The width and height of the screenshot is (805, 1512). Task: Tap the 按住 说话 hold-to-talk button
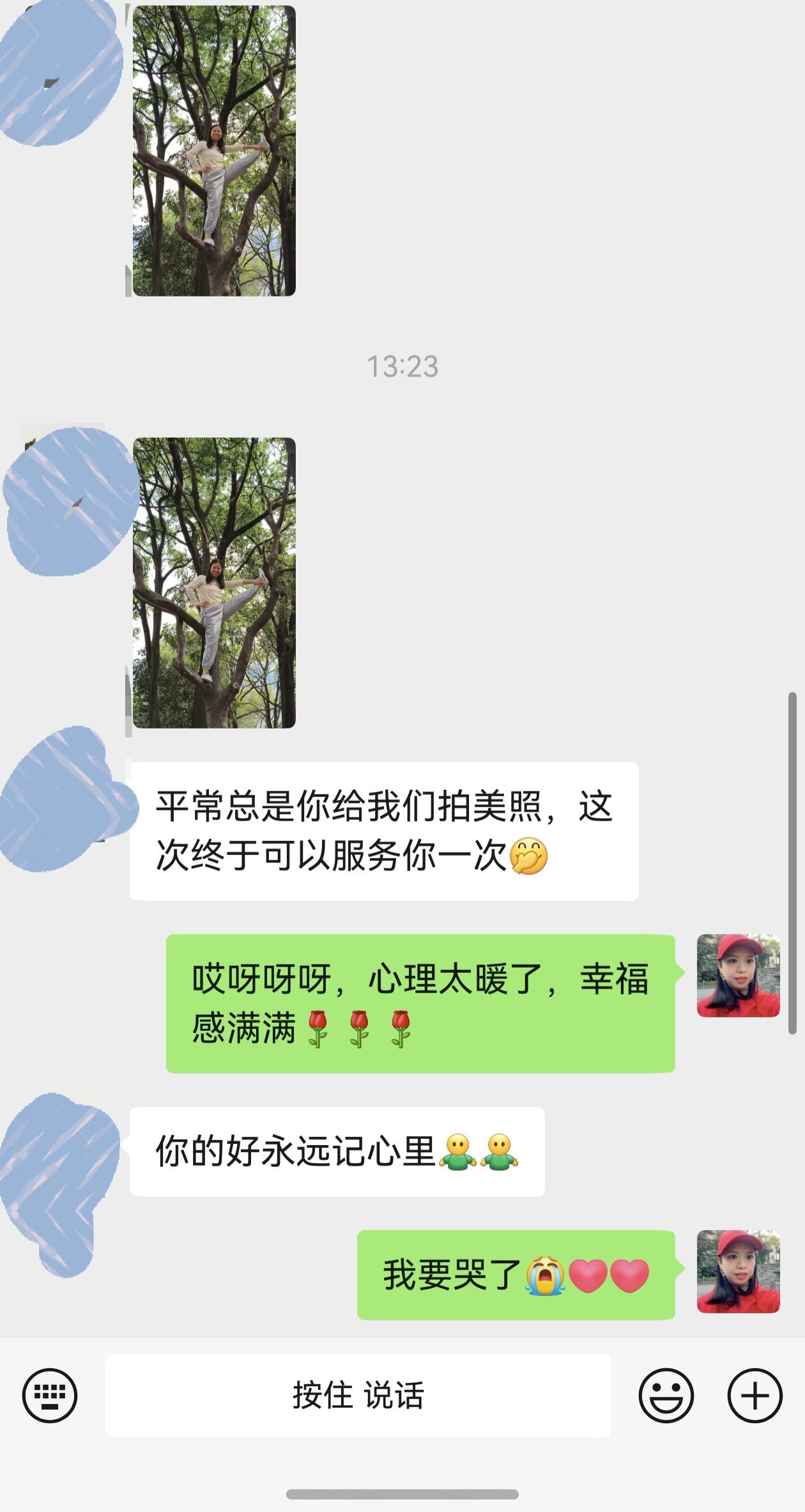[358, 1396]
